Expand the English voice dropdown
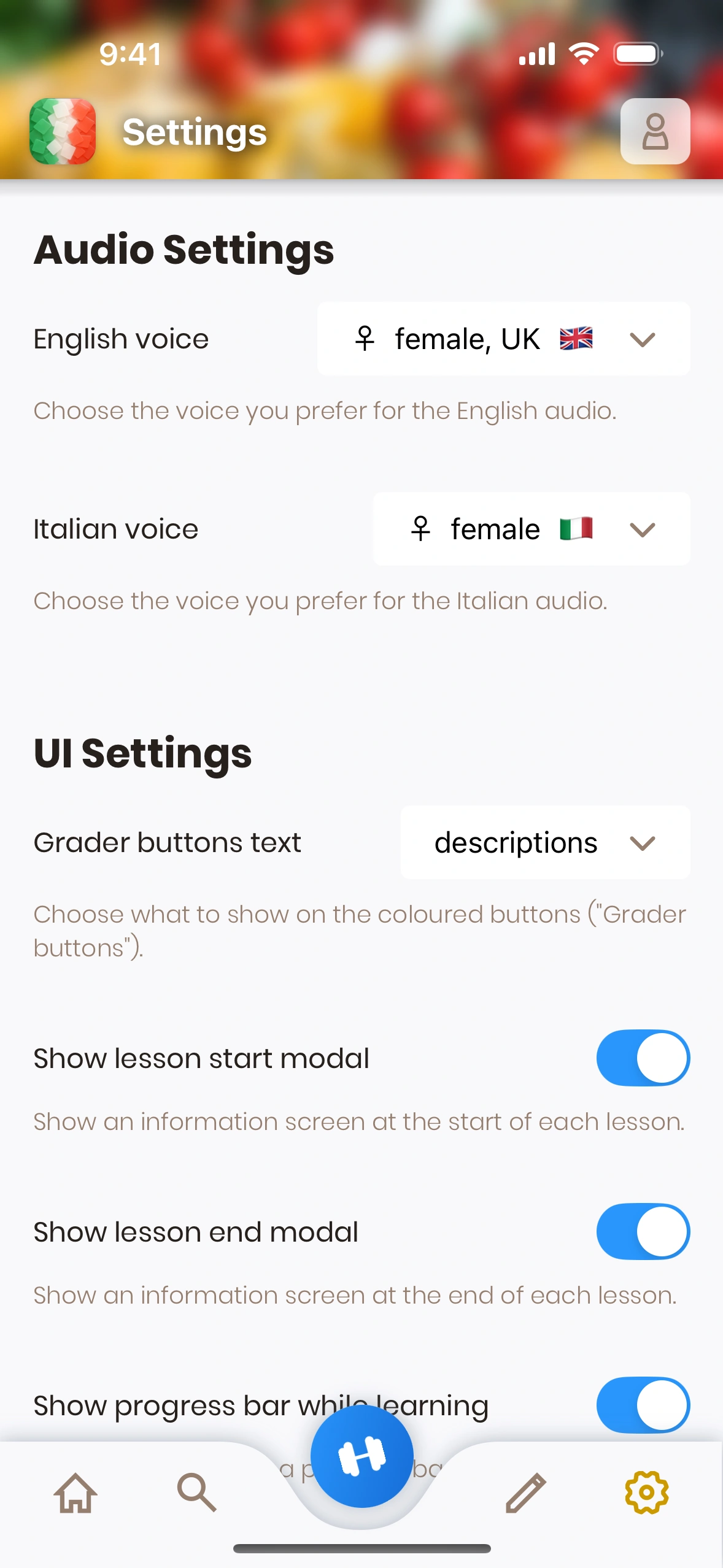Screen dimensions: 723x1568 pos(503,339)
